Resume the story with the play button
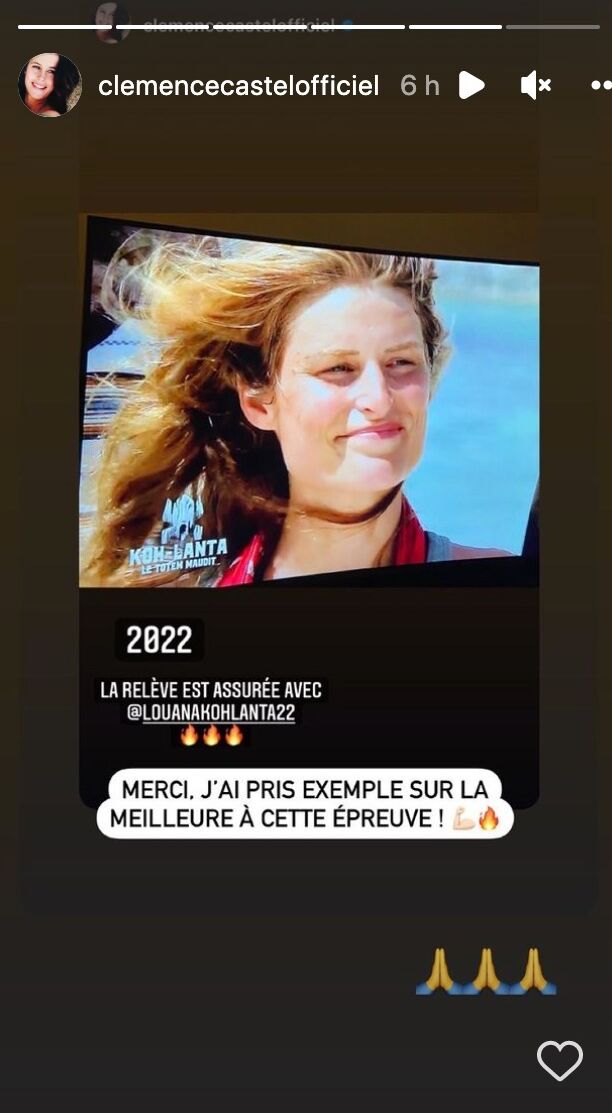Screen dimensions: 612x1113 [471, 85]
